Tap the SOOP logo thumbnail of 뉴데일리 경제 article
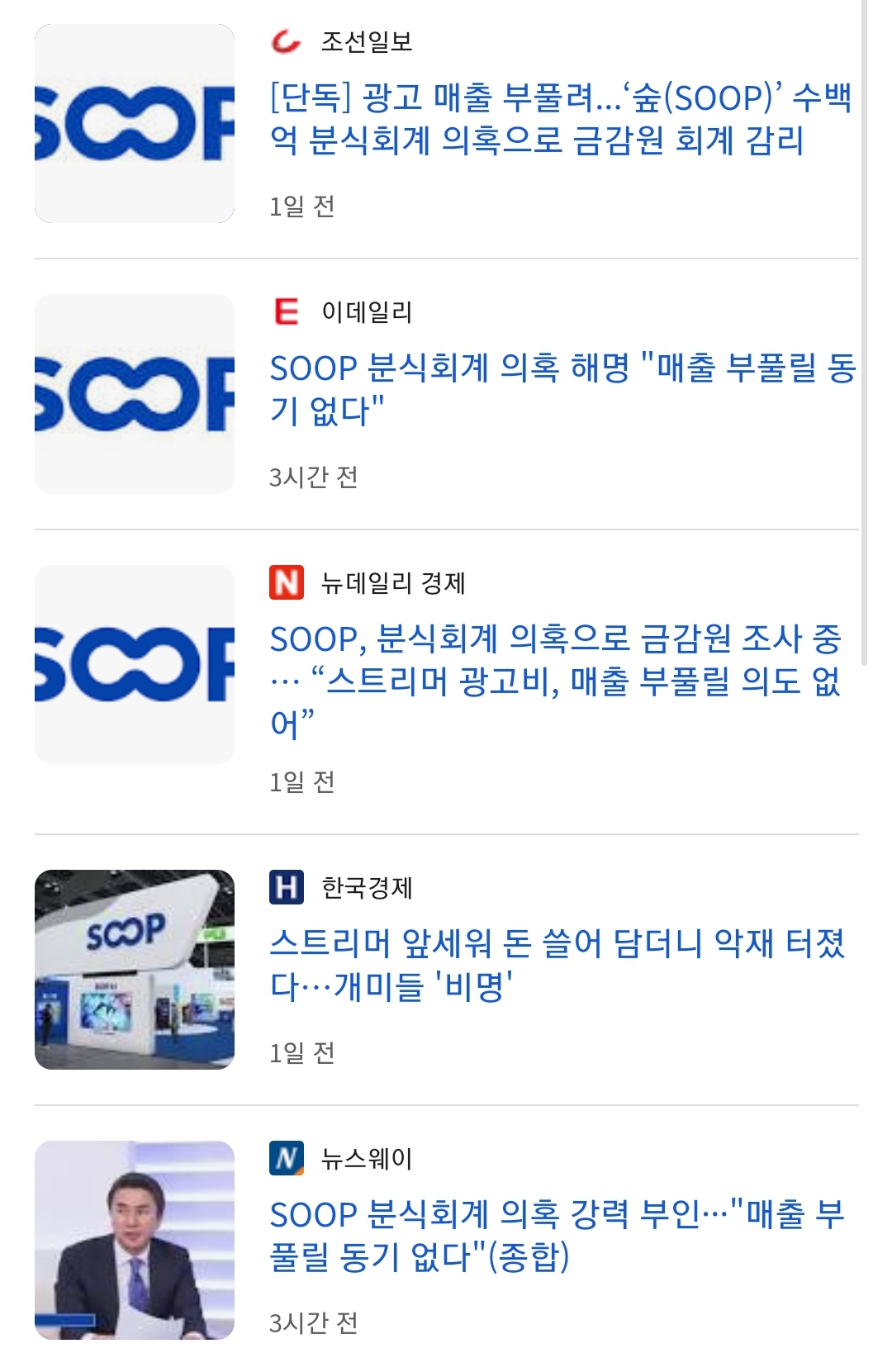 pos(135,664)
